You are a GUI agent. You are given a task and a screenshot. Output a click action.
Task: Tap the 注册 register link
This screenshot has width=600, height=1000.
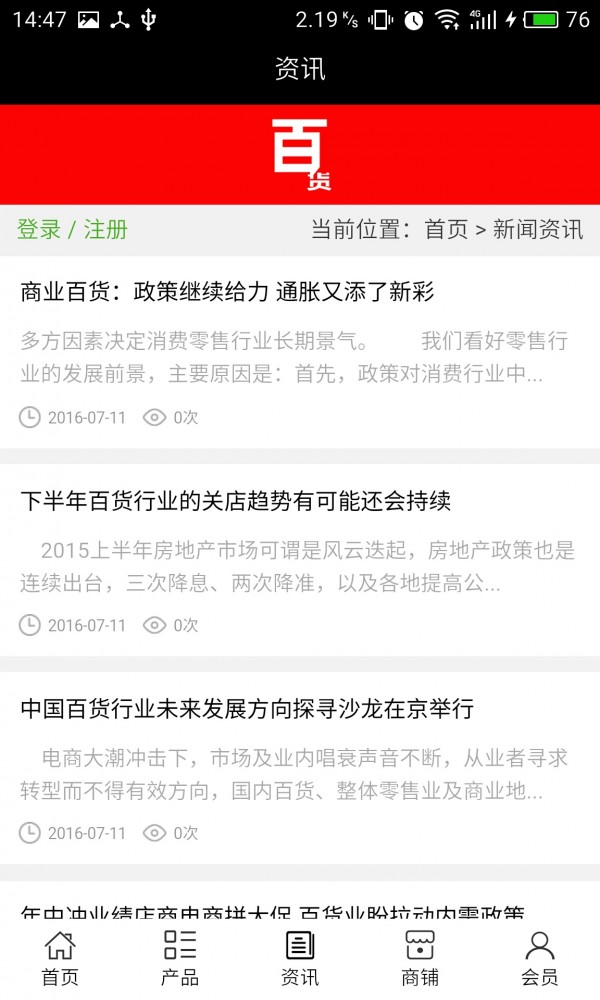click(x=106, y=230)
